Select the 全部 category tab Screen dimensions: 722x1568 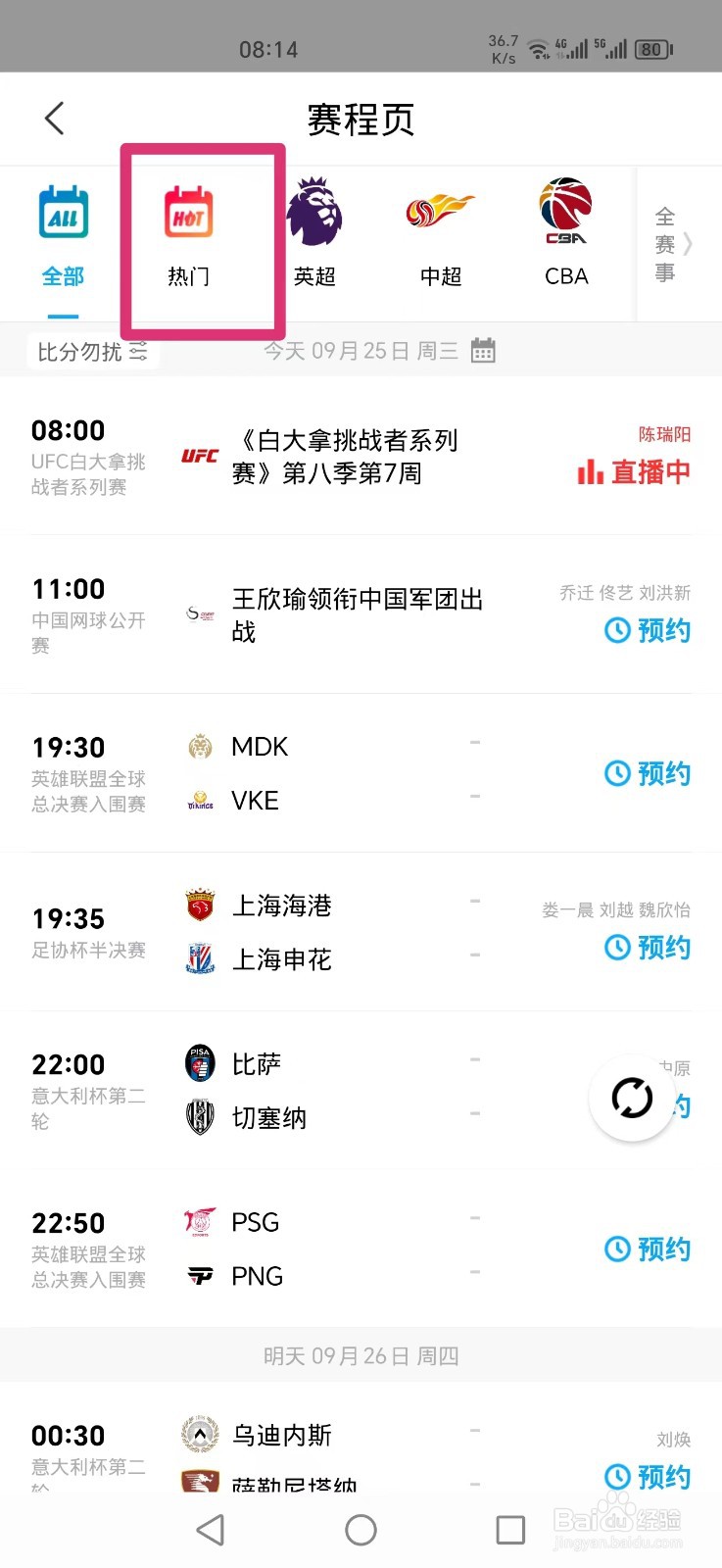click(x=63, y=235)
